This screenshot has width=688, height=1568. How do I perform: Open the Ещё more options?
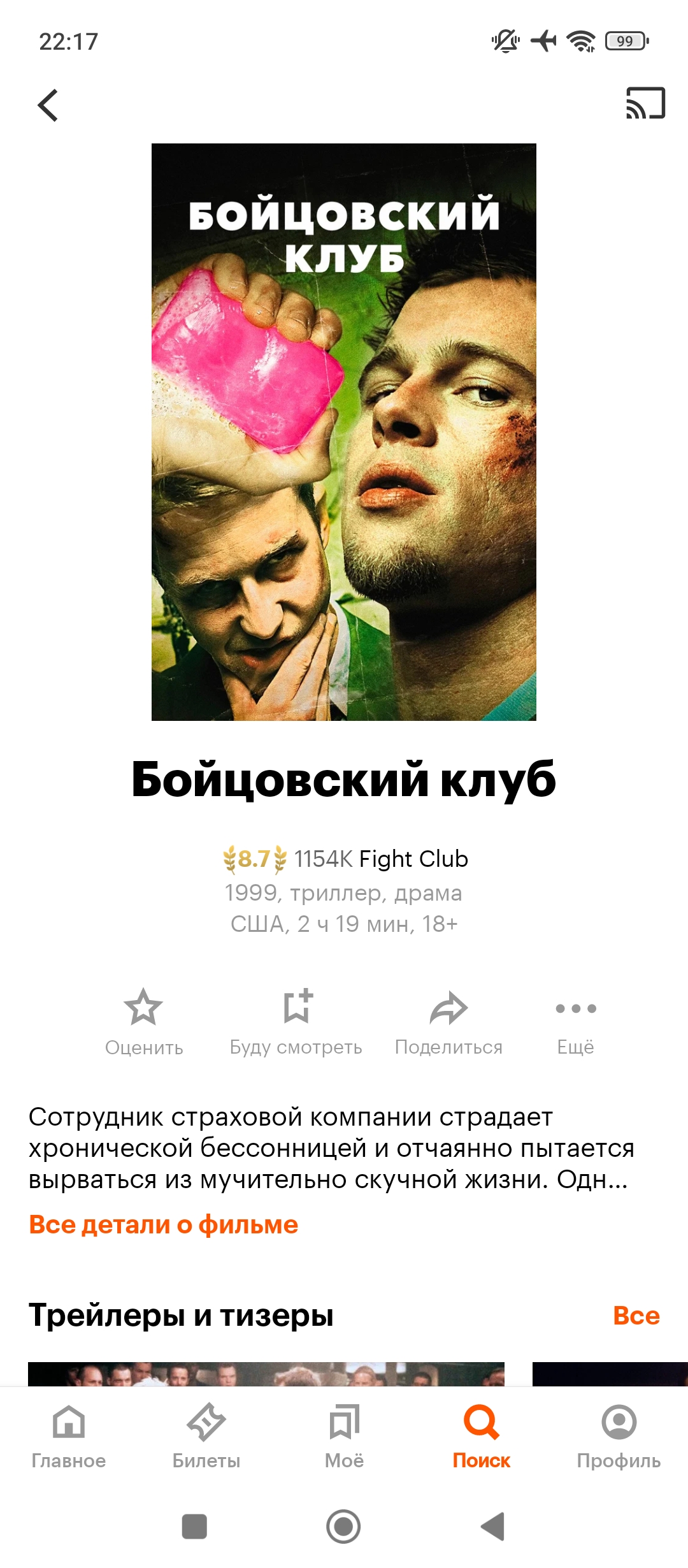(575, 1021)
